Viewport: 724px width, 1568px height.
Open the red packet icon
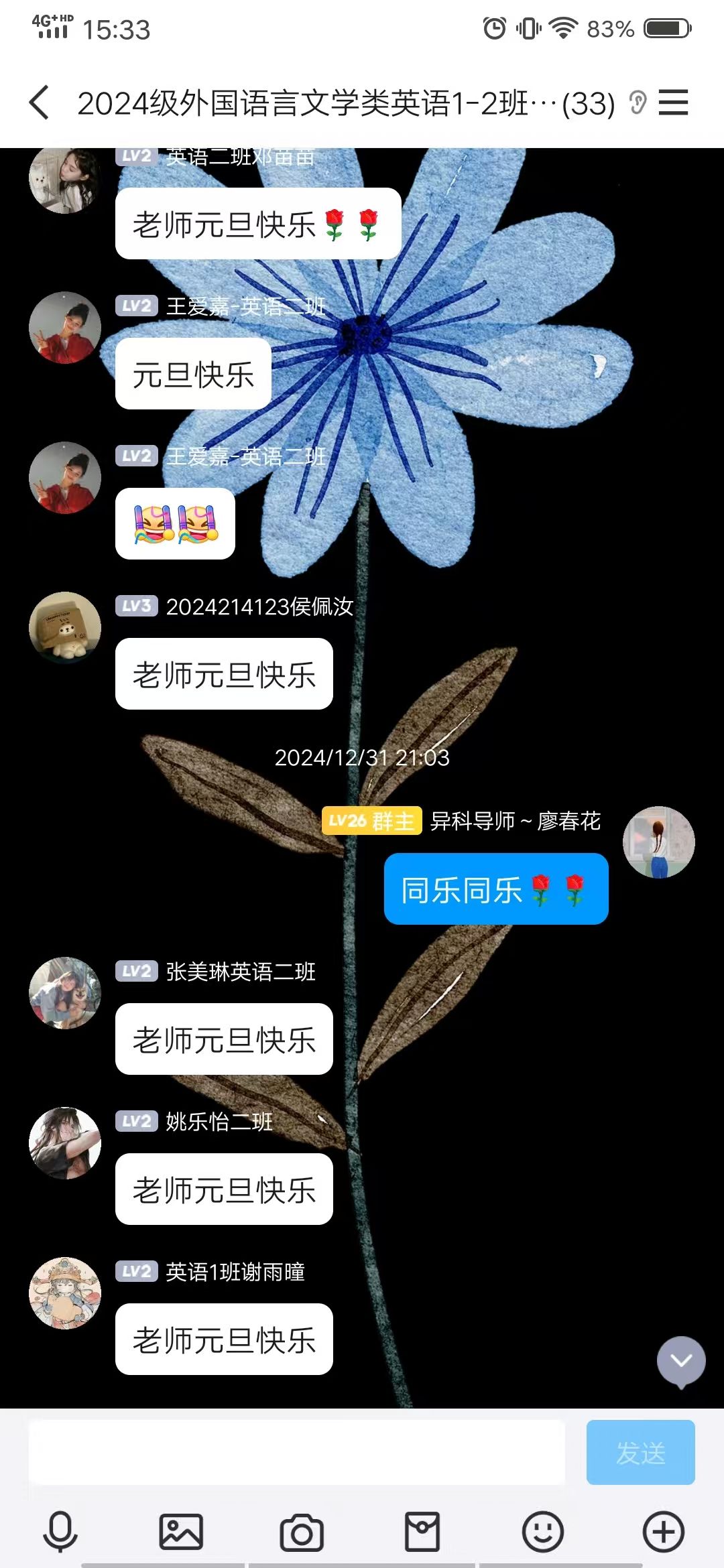422,1532
